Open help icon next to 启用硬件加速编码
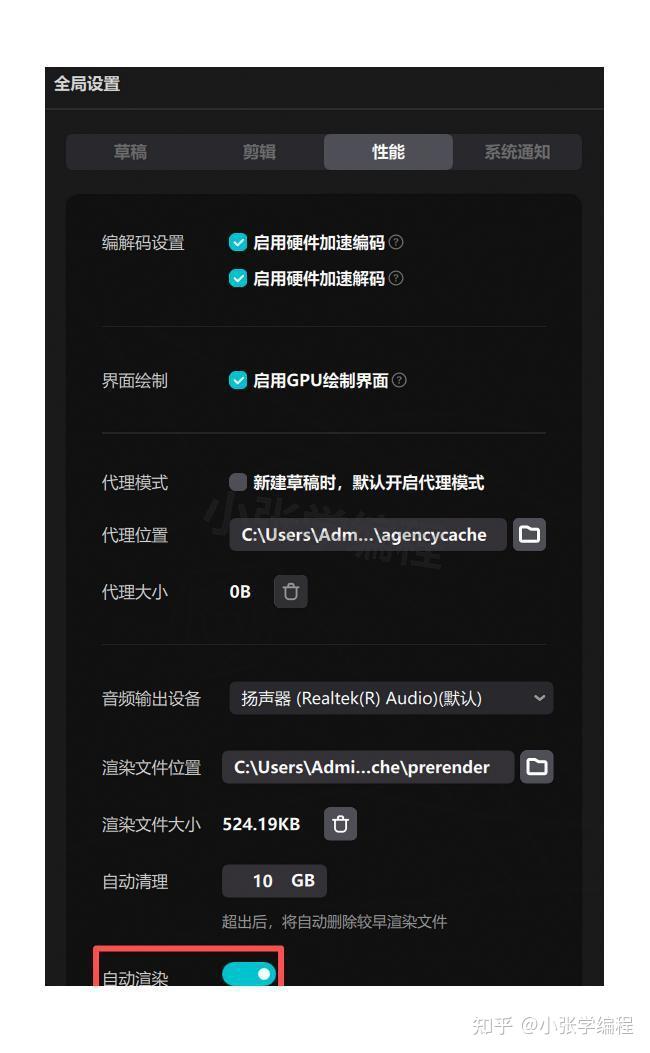 pos(396,242)
